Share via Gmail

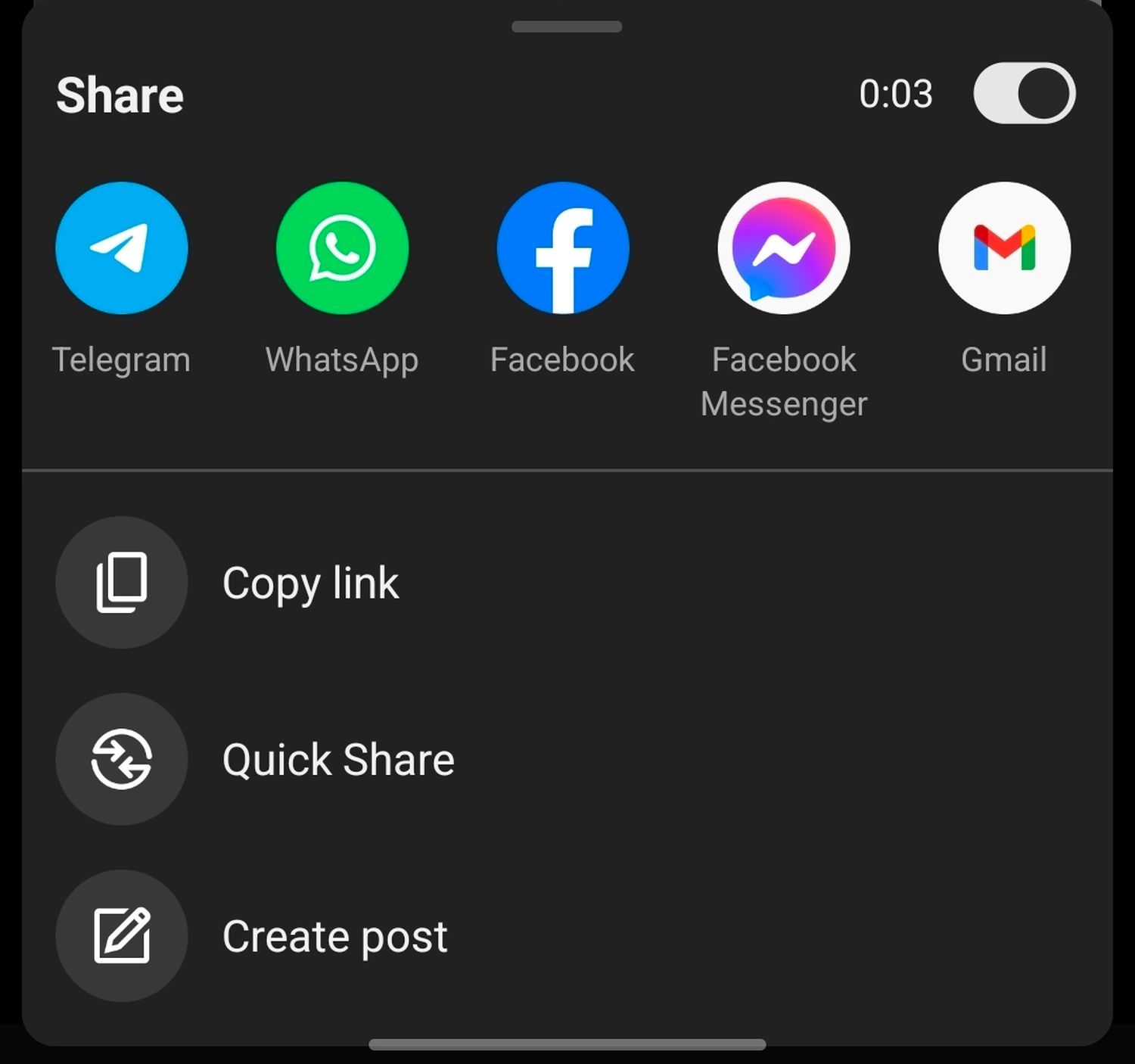coord(1004,248)
